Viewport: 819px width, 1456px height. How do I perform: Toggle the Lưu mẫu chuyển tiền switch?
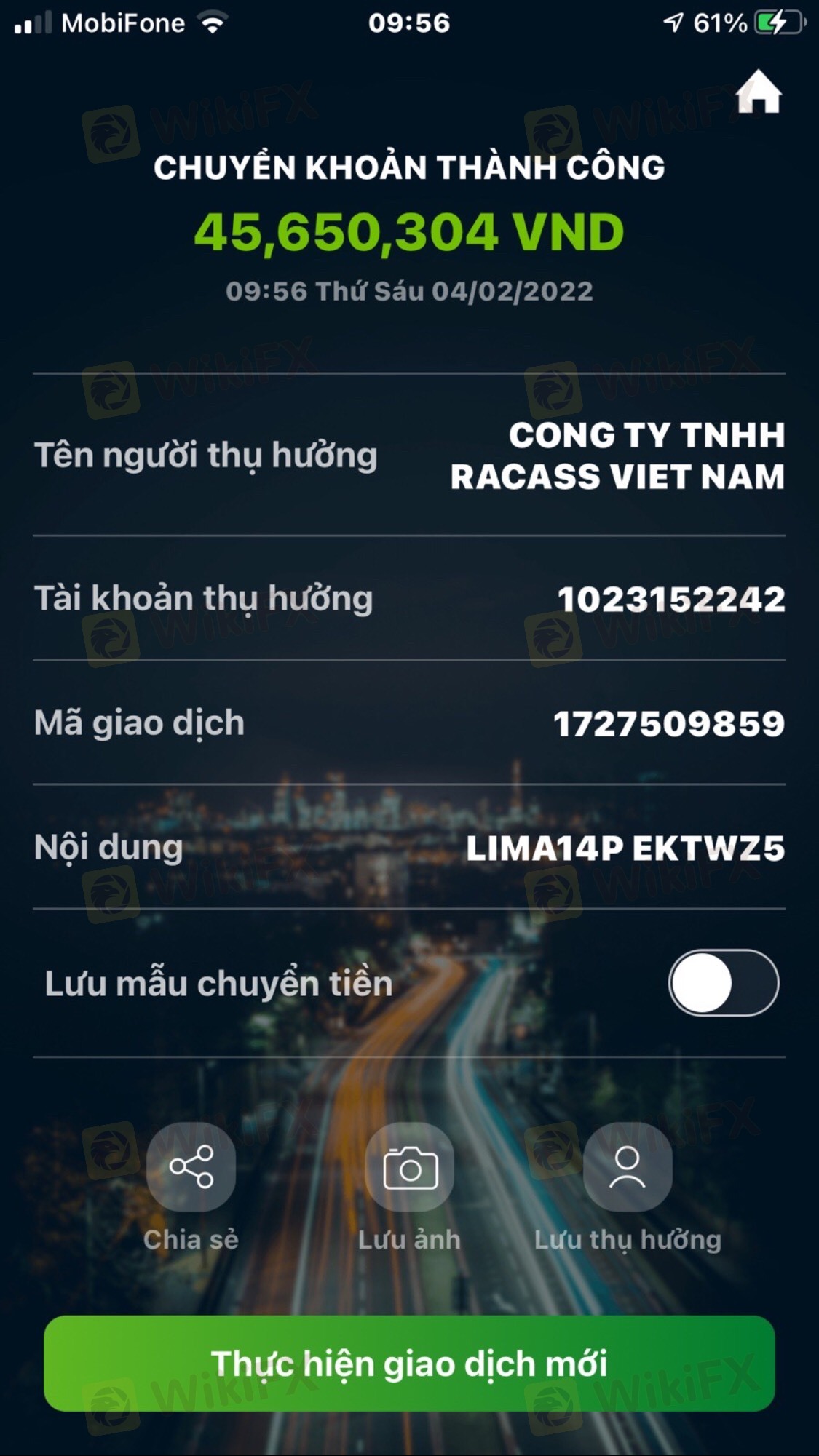[723, 983]
